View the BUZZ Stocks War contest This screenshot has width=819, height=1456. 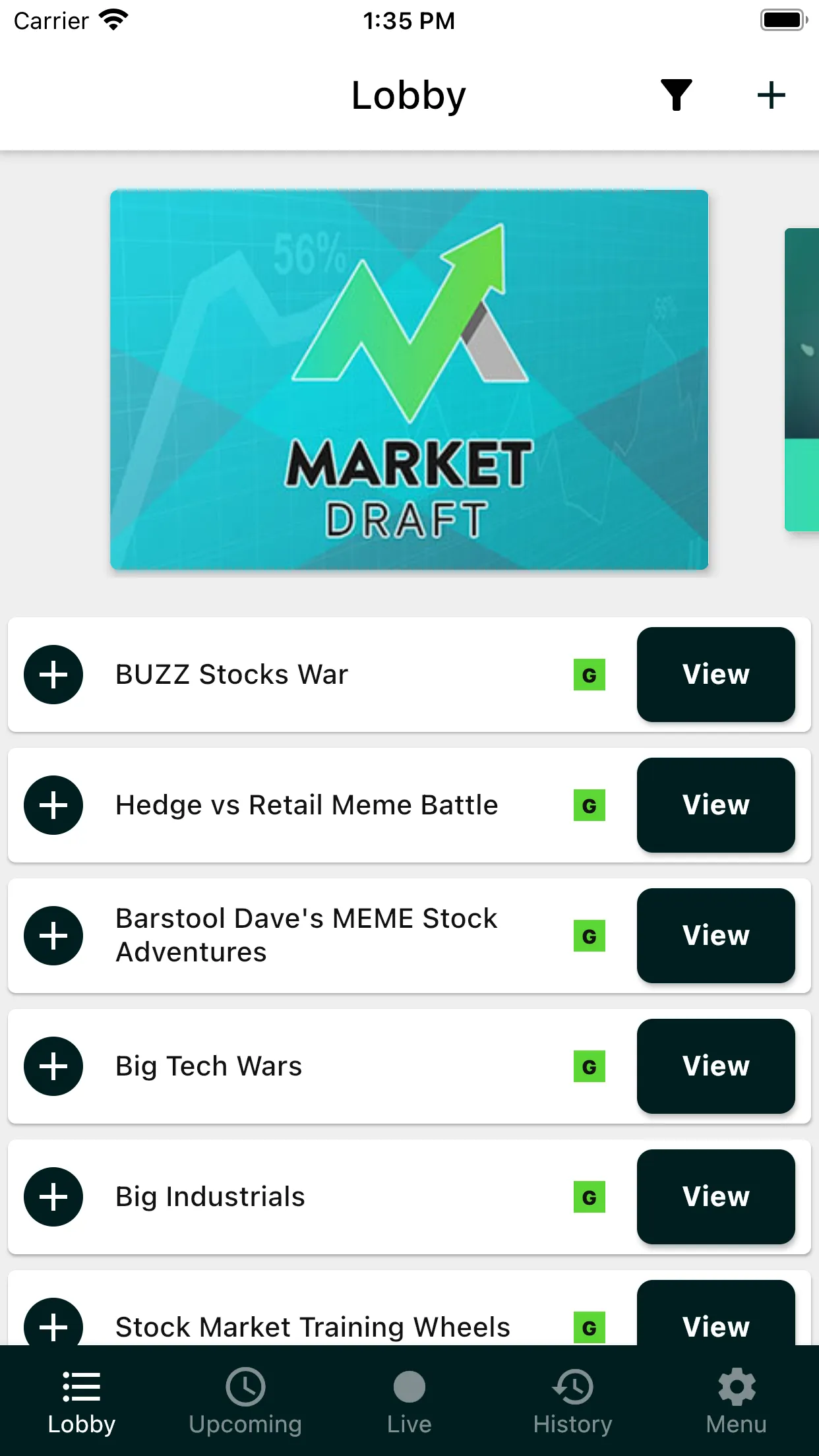tap(715, 674)
